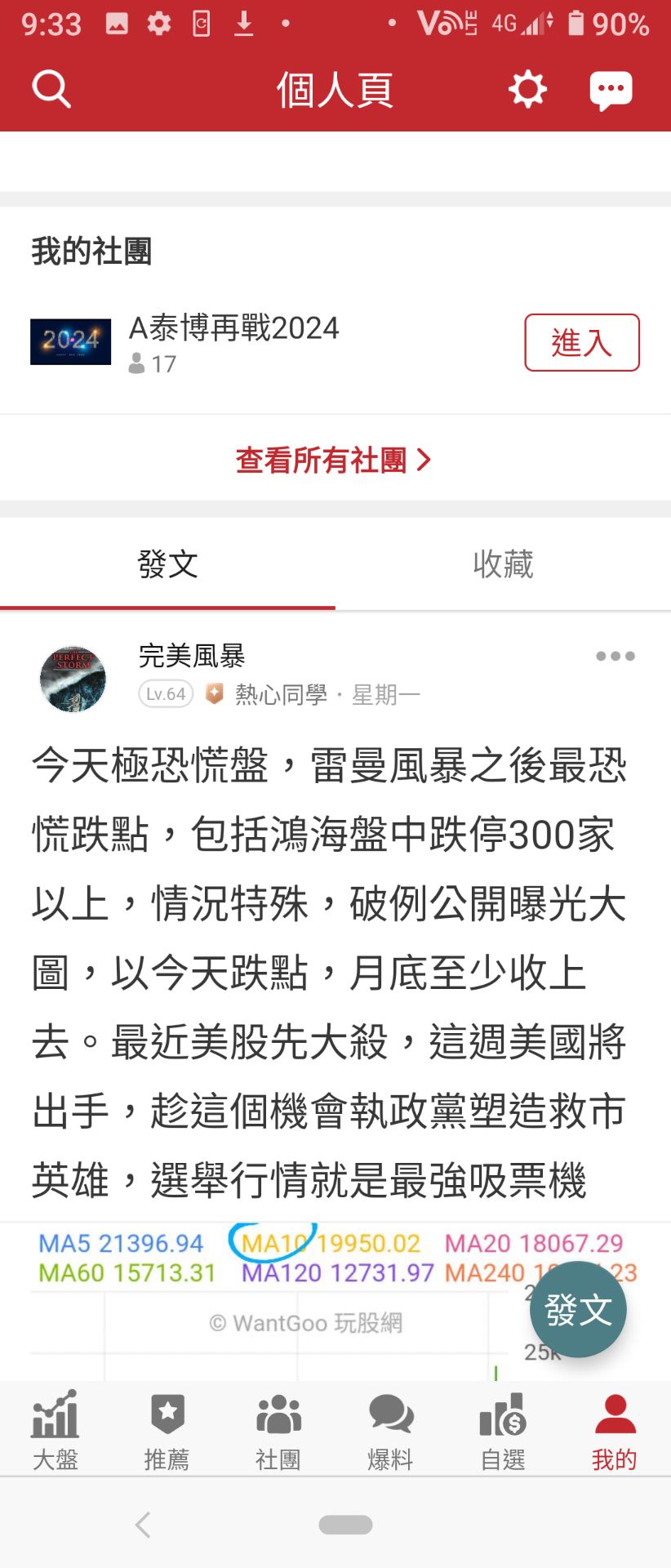This screenshot has width=671, height=1568.
Task: Switch to the 爆料 tab
Action: tap(390, 1429)
